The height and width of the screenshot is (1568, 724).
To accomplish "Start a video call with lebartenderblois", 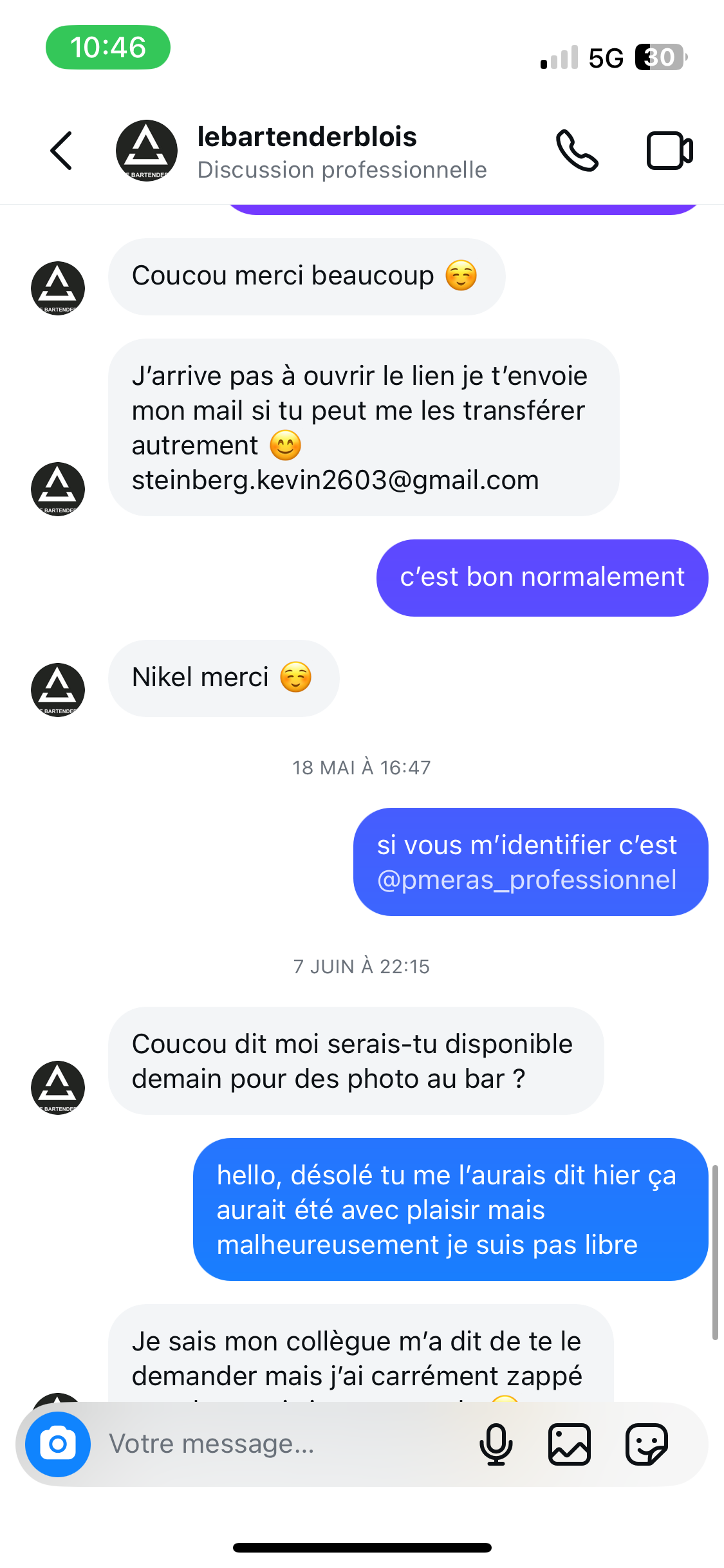I will tap(669, 151).
